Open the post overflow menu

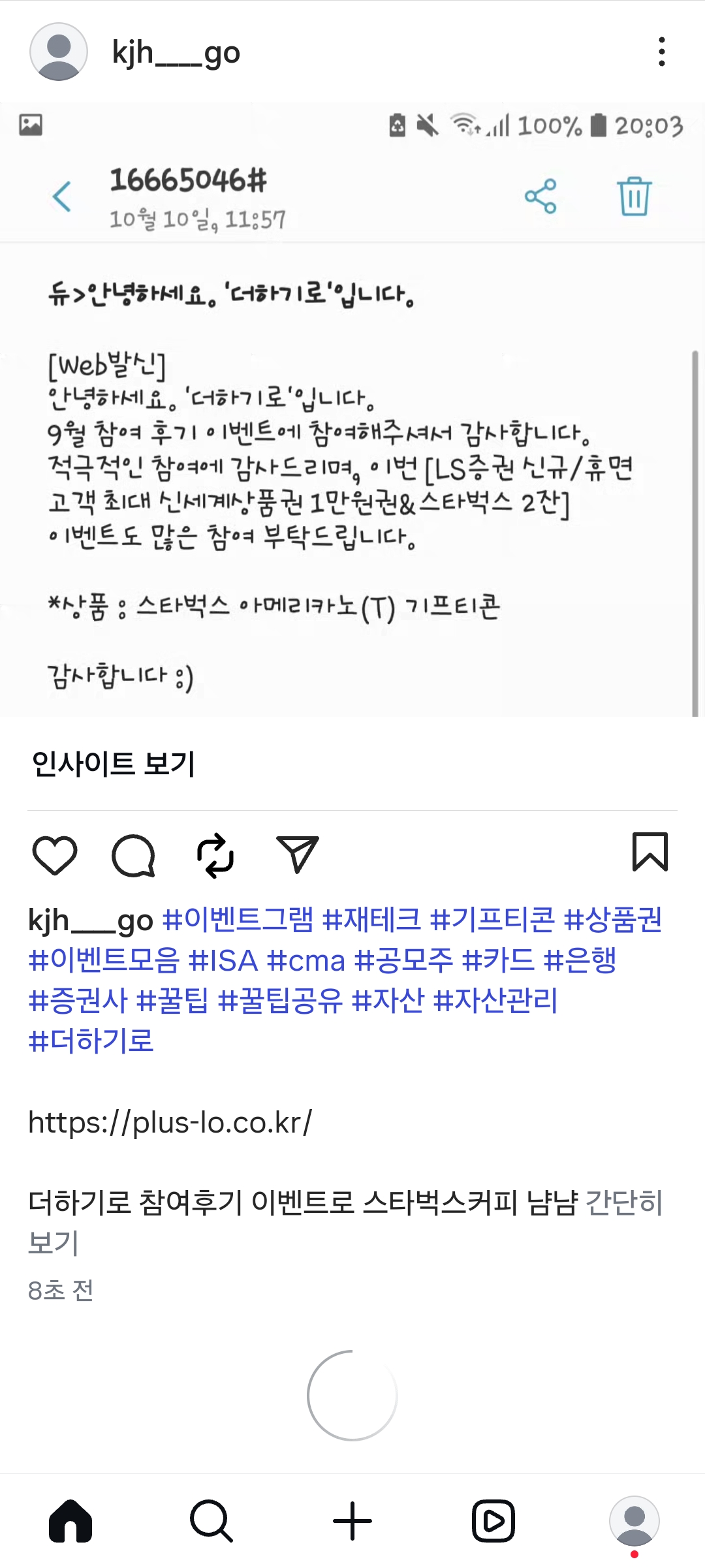tap(661, 52)
